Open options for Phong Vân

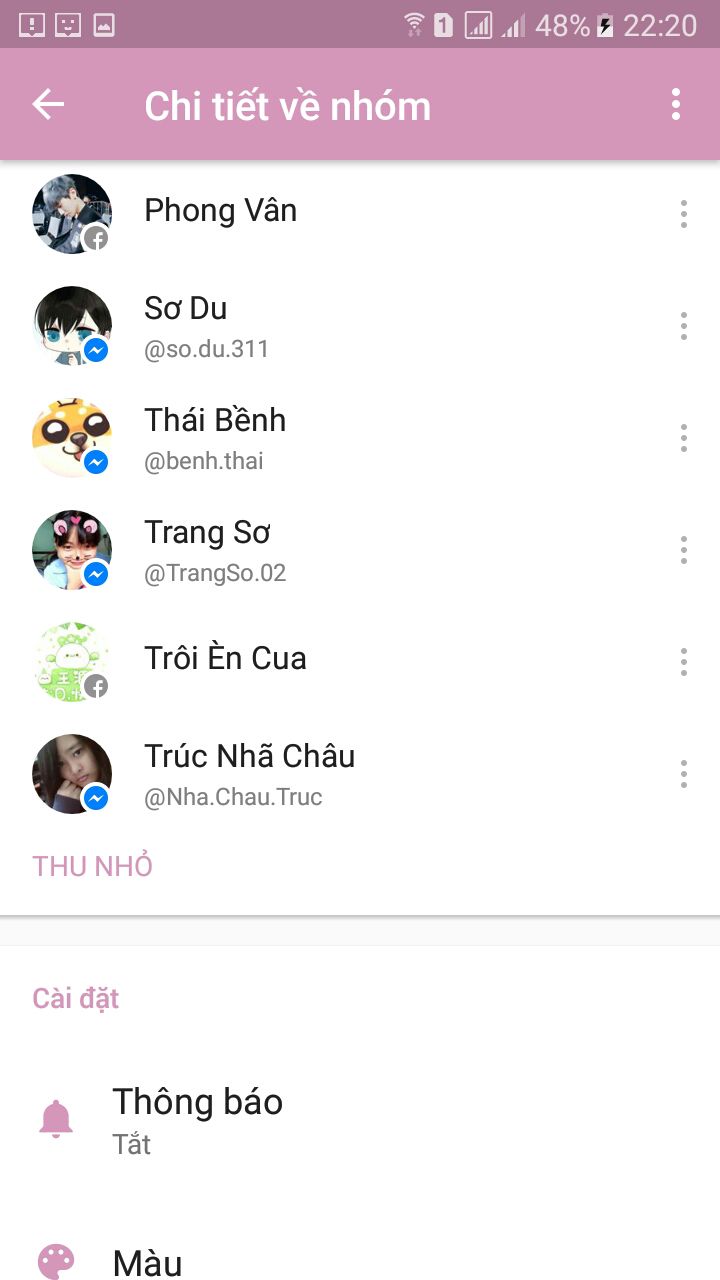coord(683,214)
